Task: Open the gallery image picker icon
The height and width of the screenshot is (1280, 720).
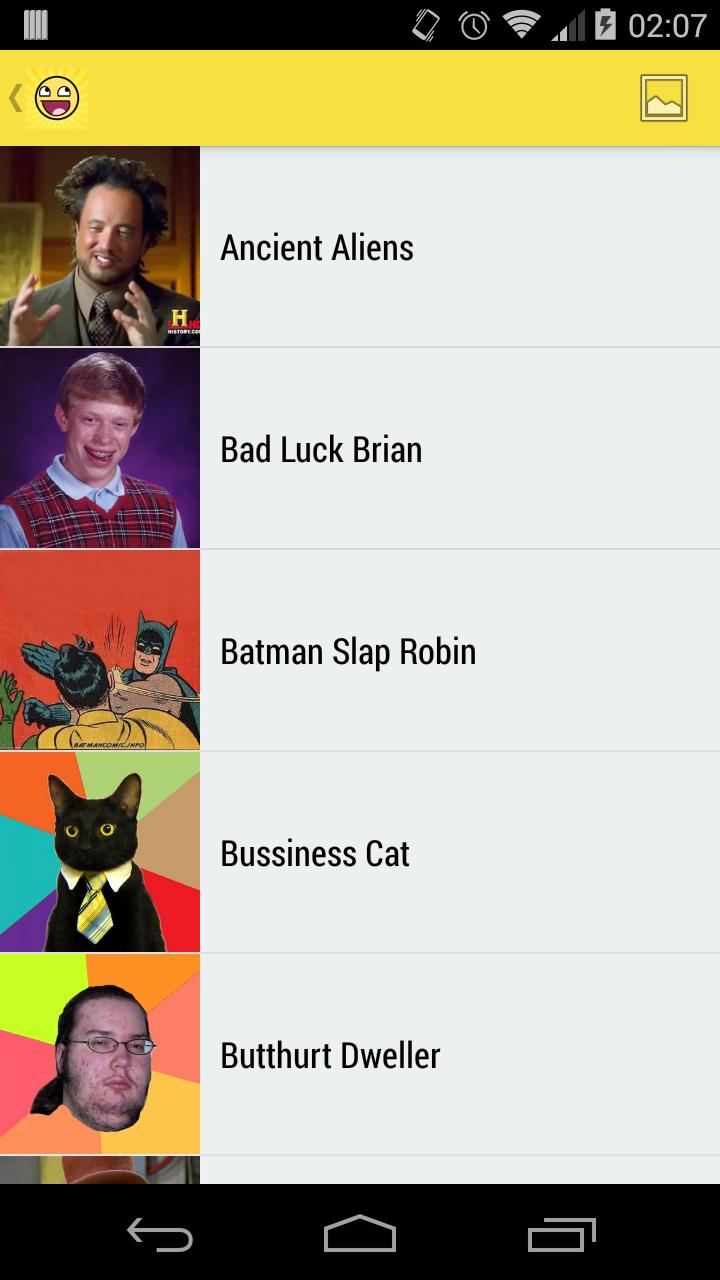Action: click(x=664, y=98)
